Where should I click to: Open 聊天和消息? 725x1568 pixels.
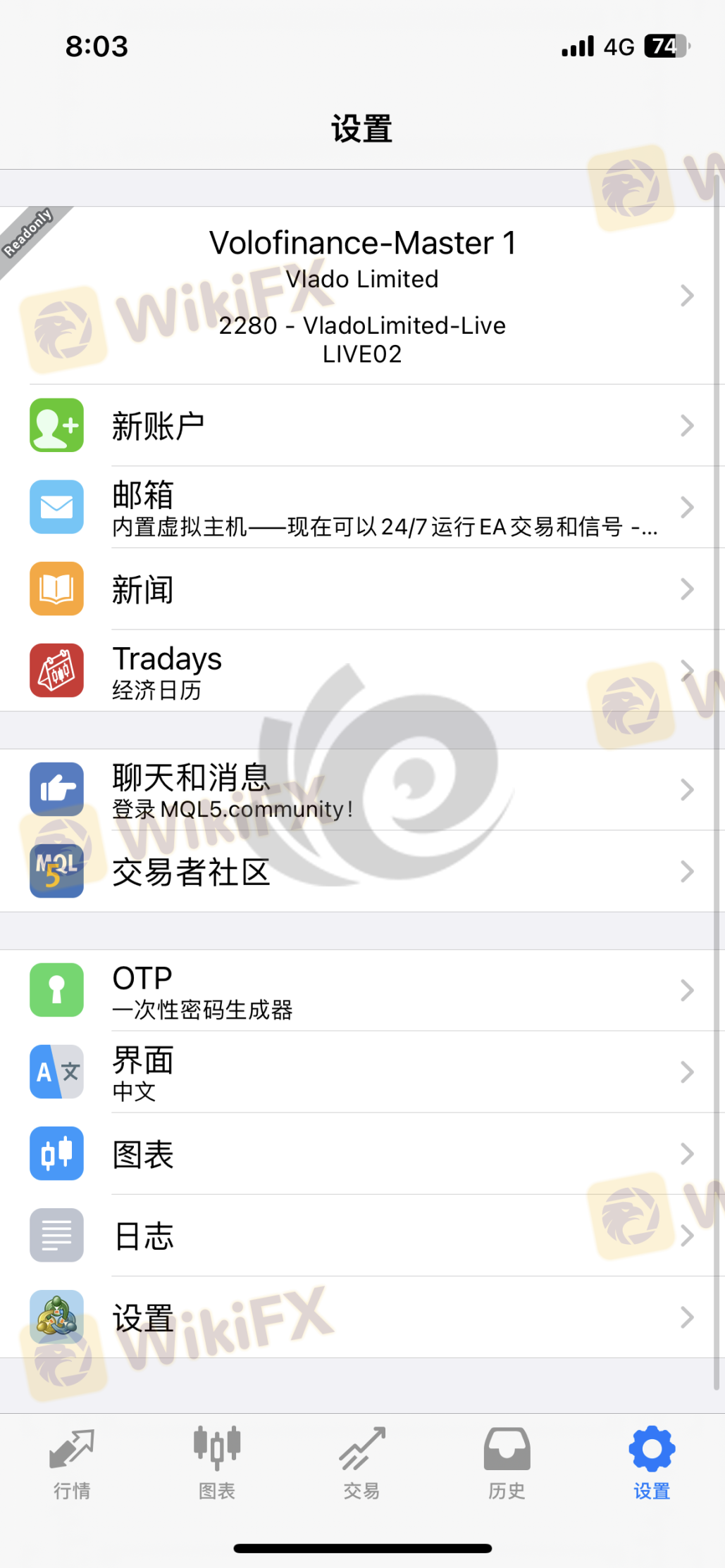coord(362,790)
